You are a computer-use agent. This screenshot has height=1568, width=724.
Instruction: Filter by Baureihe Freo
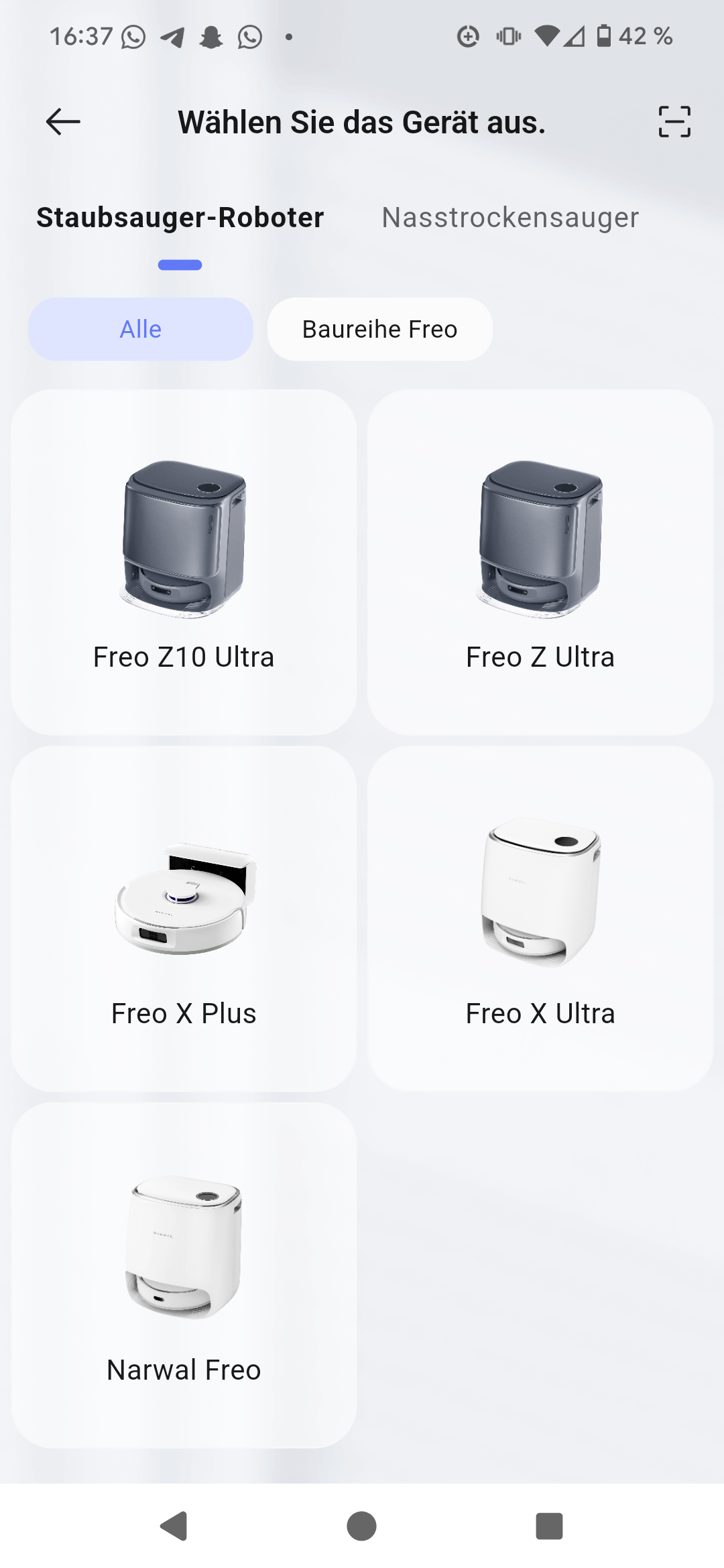[380, 329]
